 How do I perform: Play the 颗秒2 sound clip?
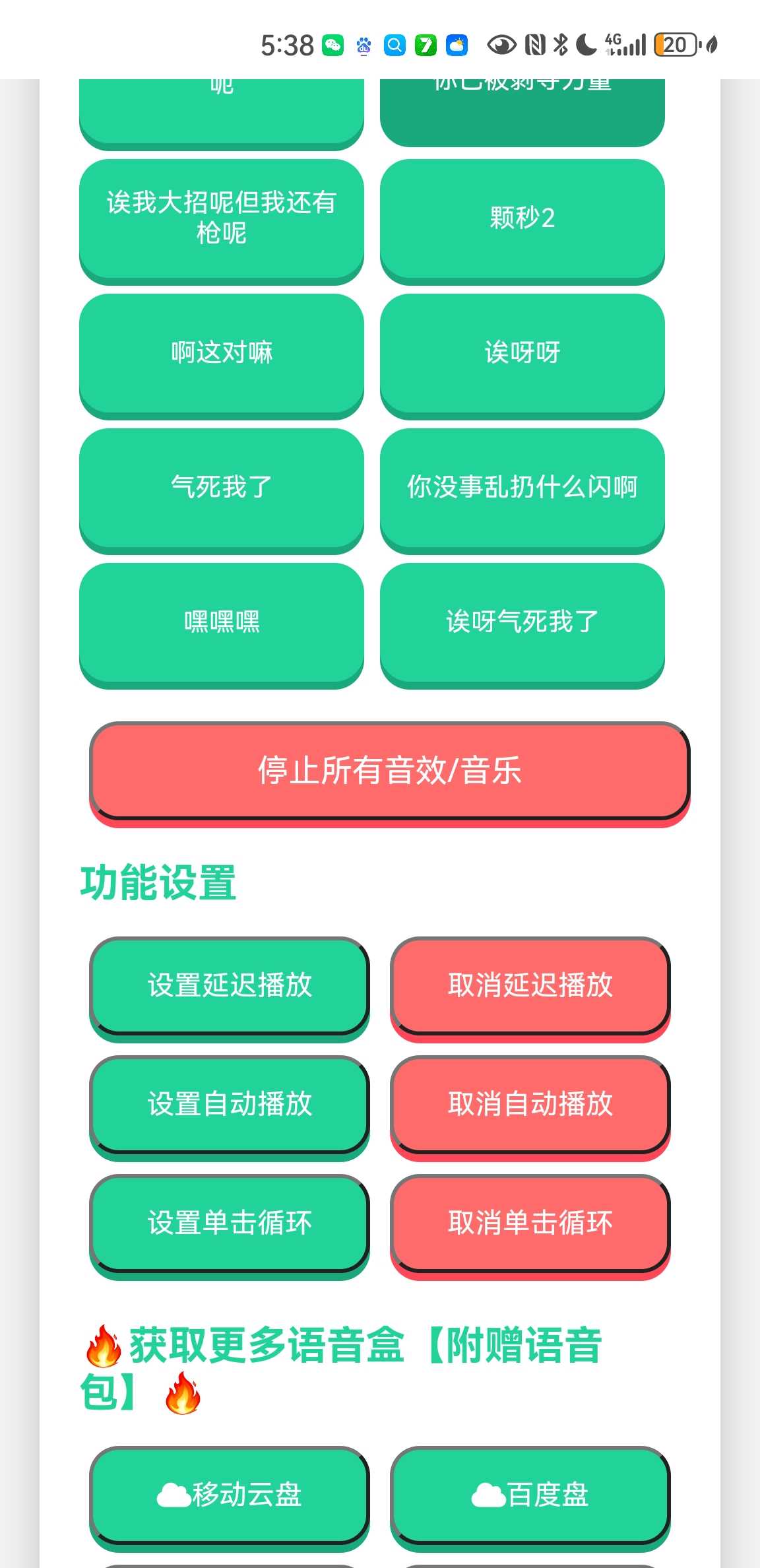[522, 218]
